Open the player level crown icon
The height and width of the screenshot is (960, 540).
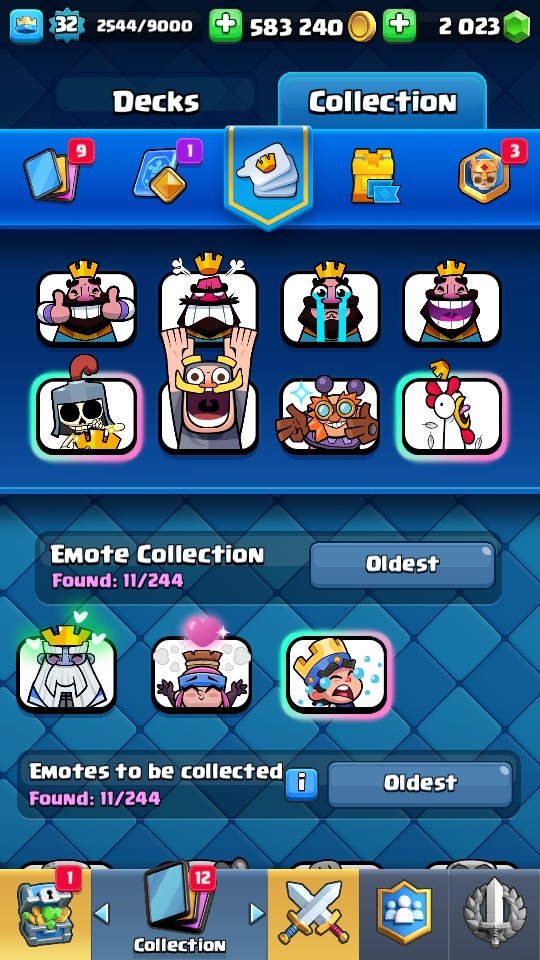tap(26, 26)
